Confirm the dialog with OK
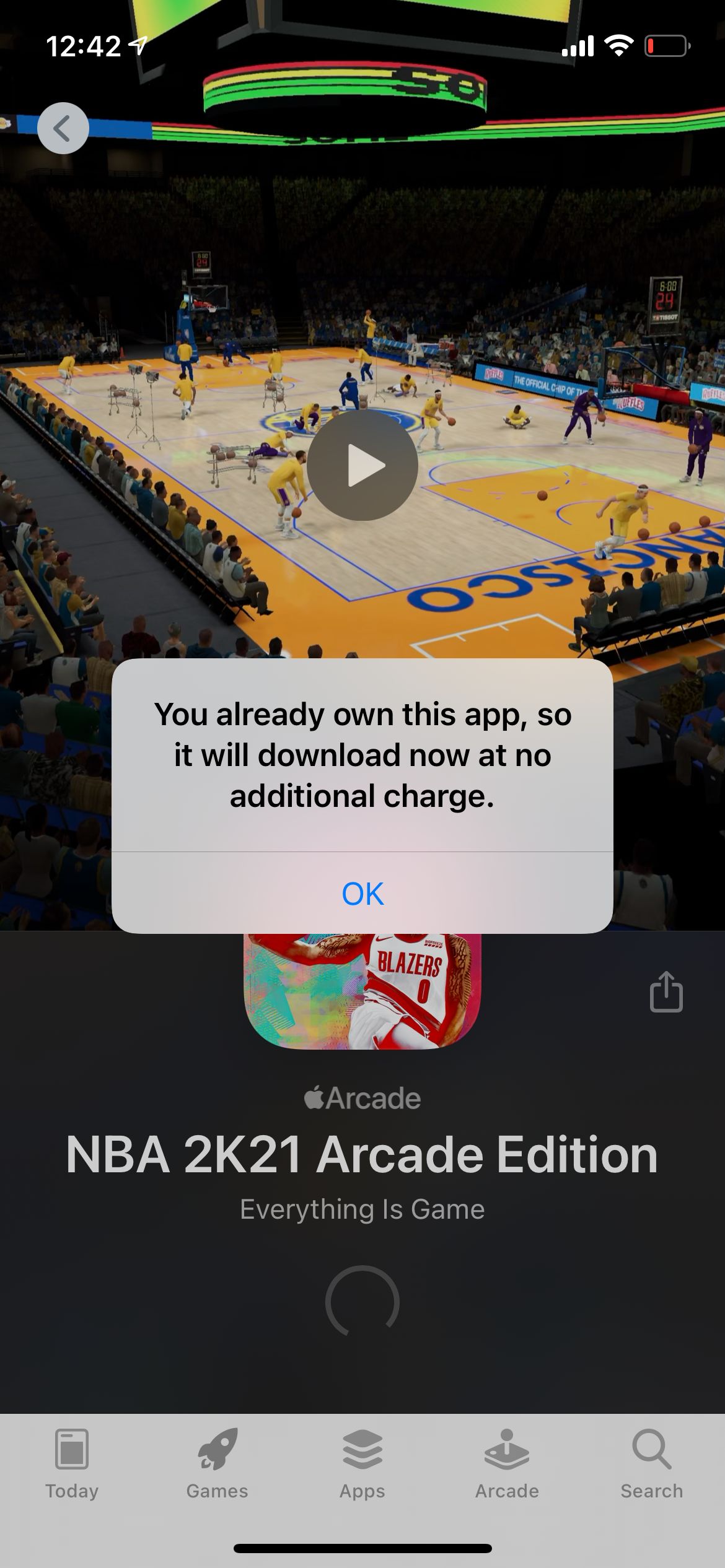725x1568 pixels. click(362, 894)
